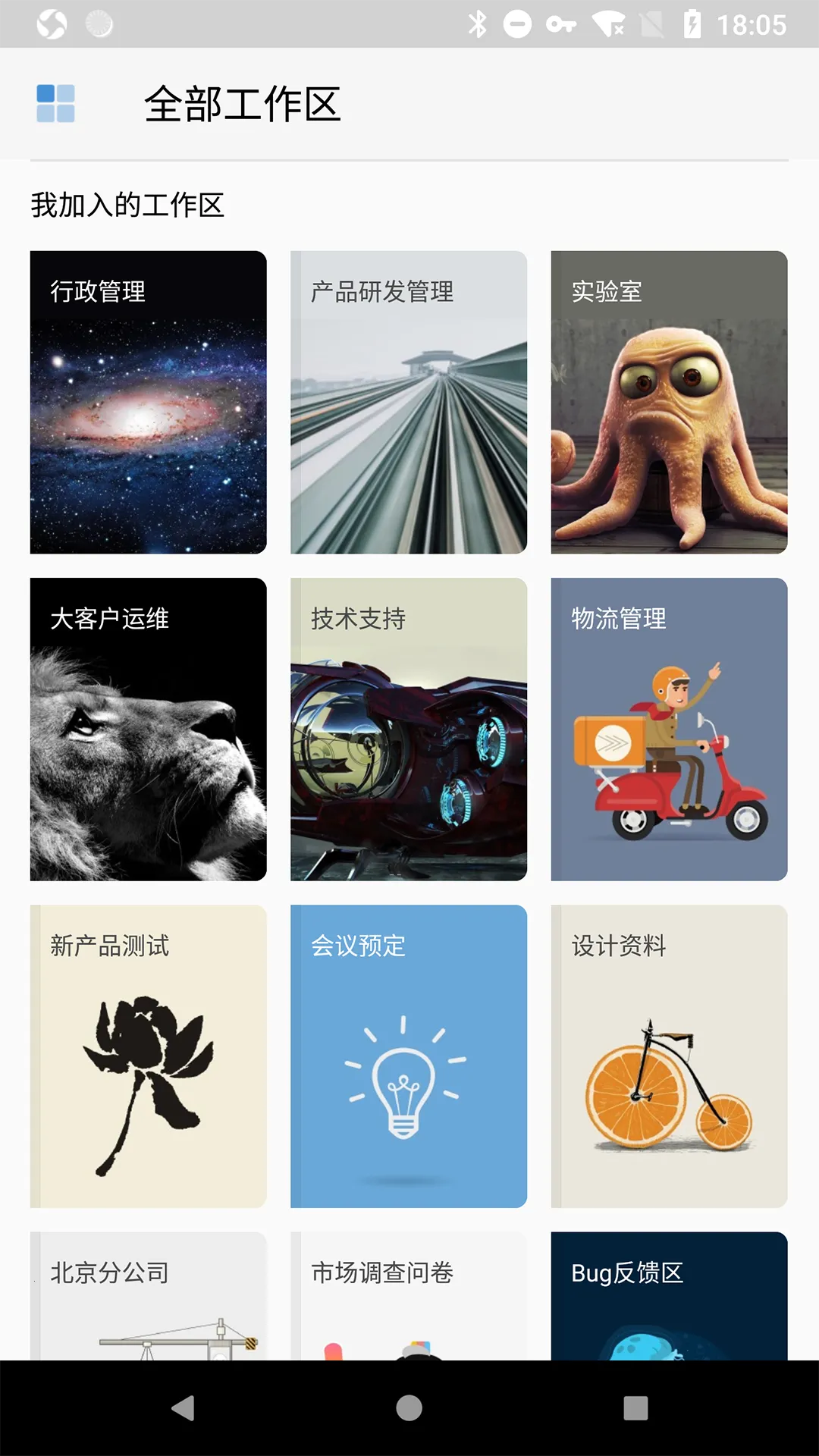Open the 产品研发管理 workspace
The height and width of the screenshot is (1456, 819).
[x=408, y=402]
